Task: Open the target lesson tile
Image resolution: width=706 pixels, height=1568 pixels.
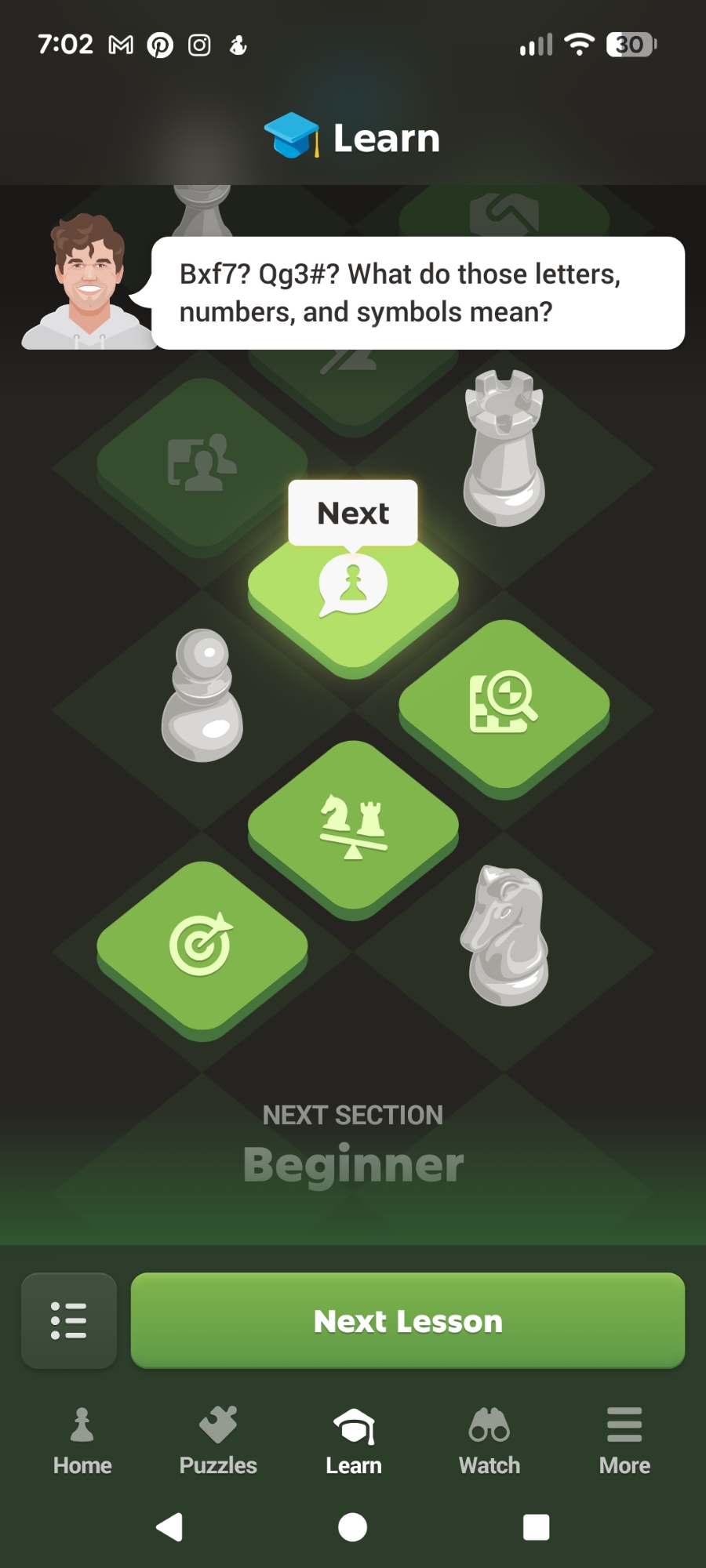Action: pos(202,945)
